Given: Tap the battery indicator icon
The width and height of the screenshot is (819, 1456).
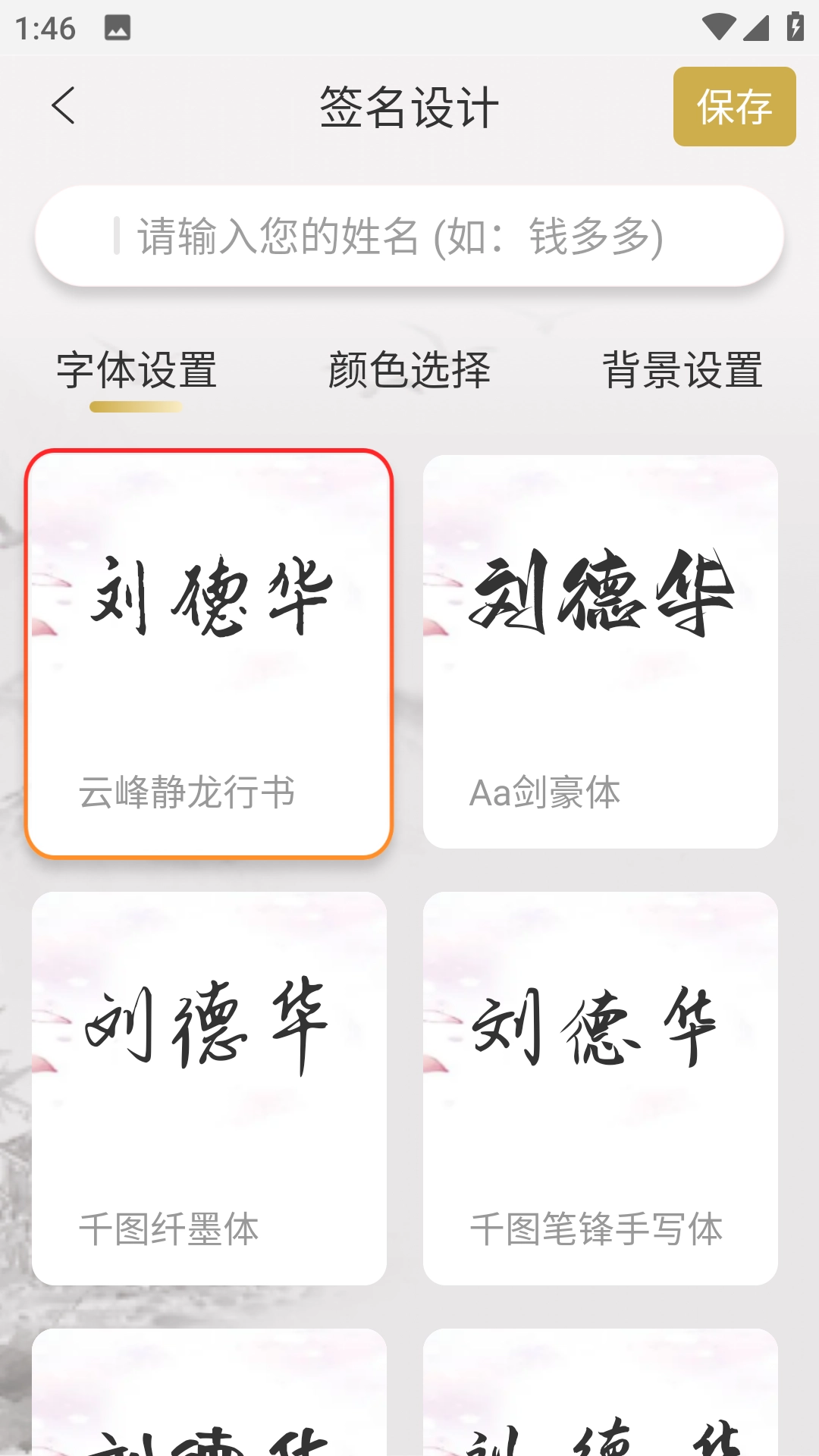Looking at the screenshot, I should (793, 27).
